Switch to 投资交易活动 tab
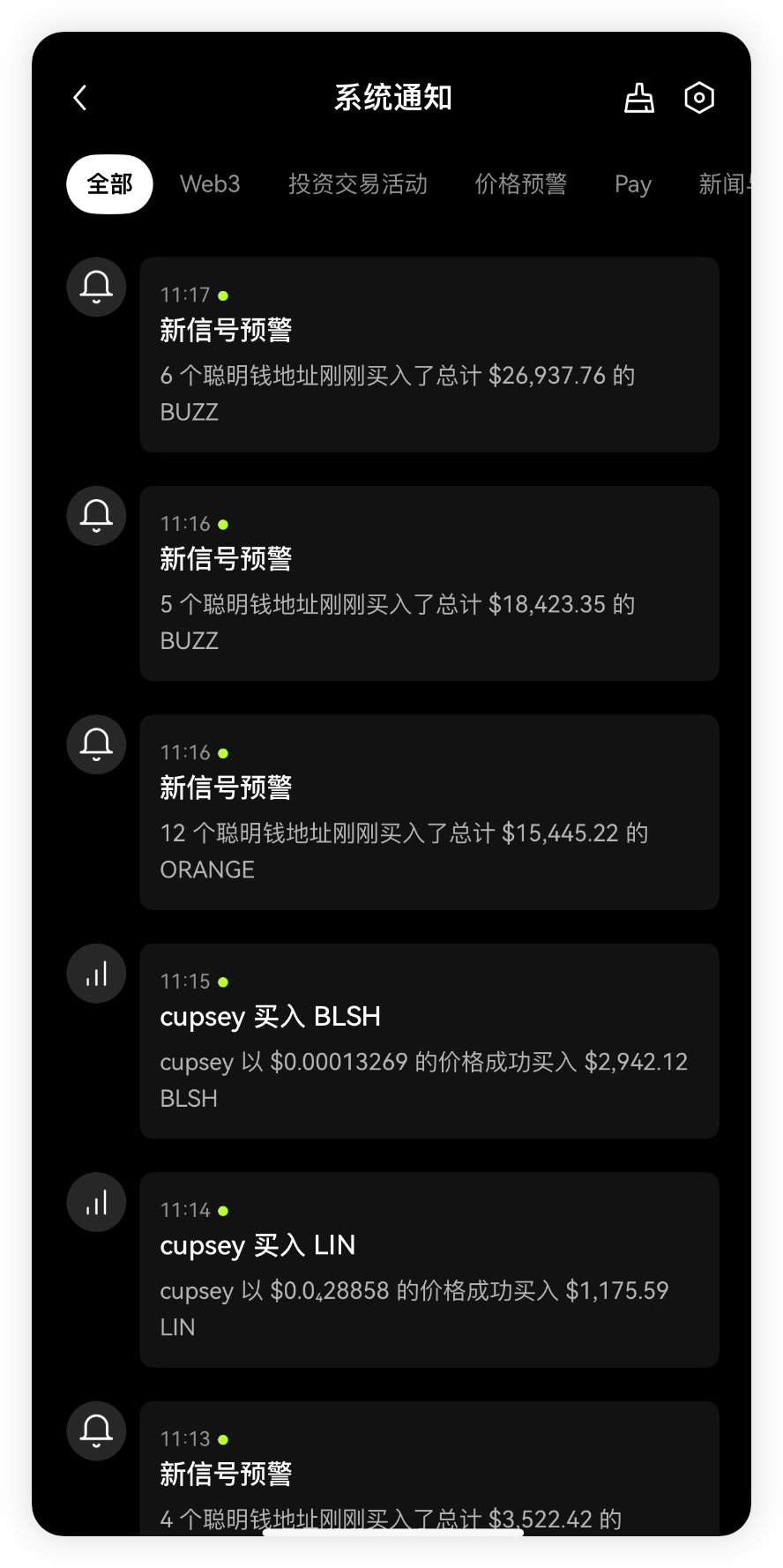The width and height of the screenshot is (783, 1568). [x=357, y=184]
